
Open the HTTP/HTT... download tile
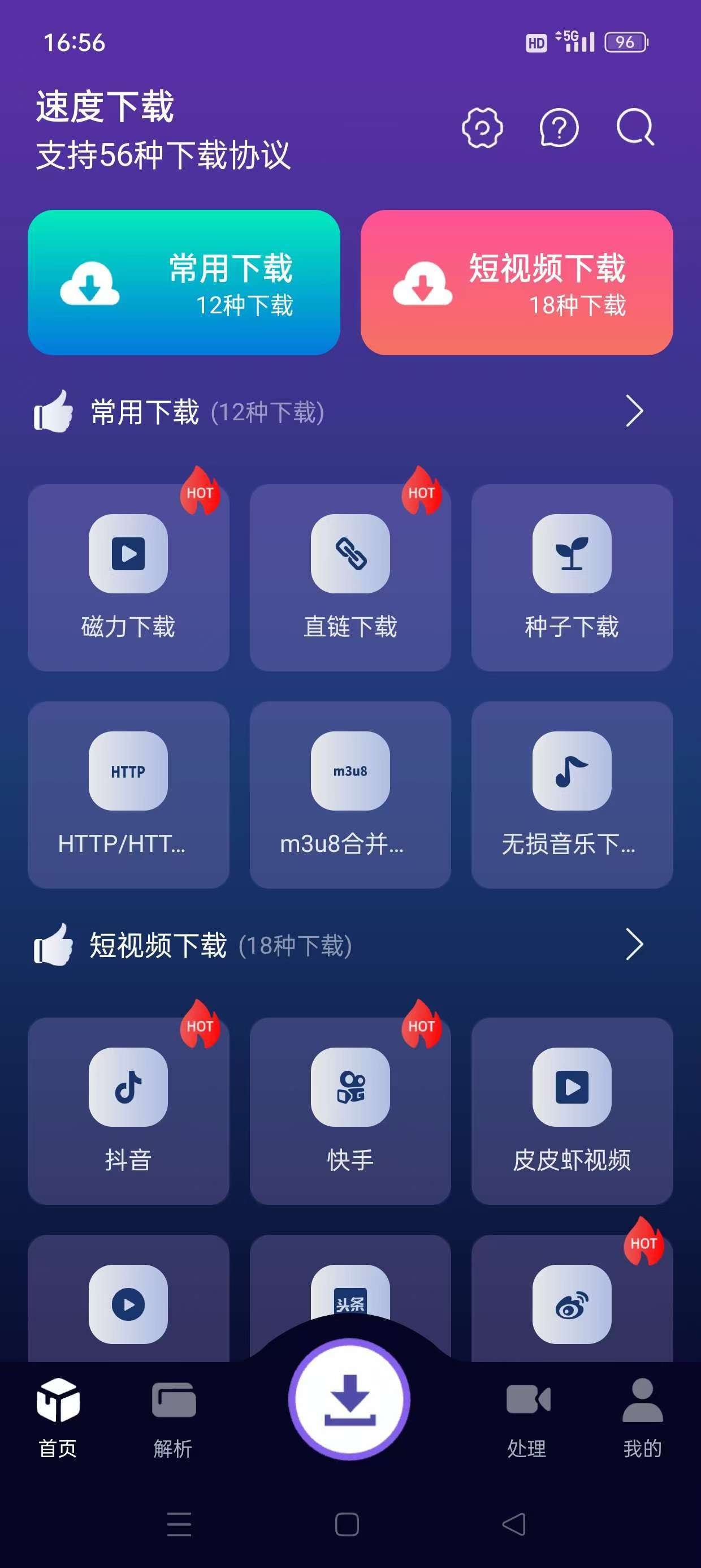pyautogui.click(x=128, y=795)
